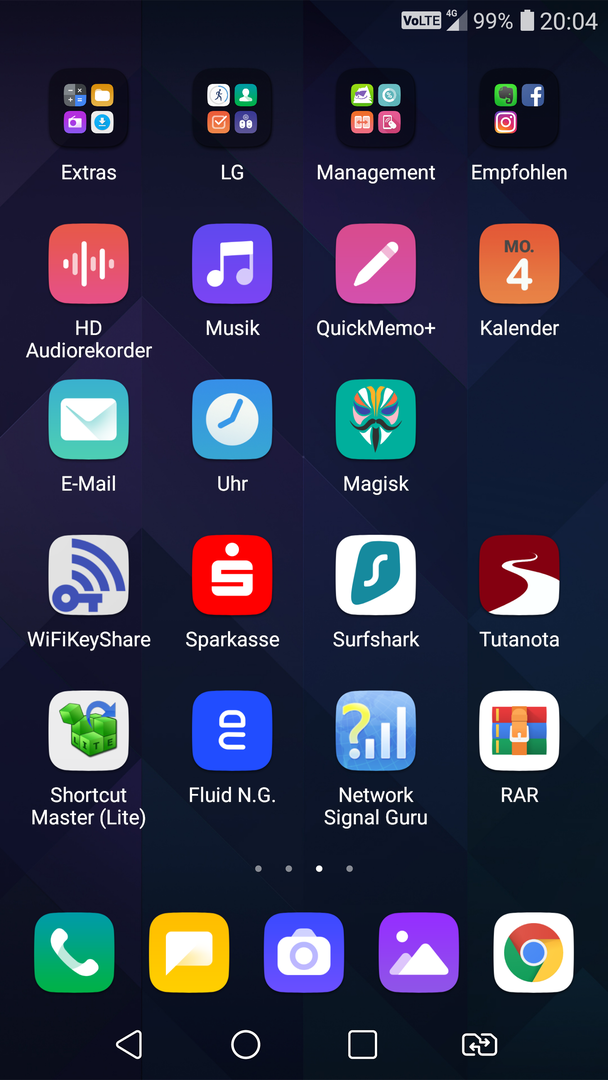Screen dimensions: 608x1080
Task: Open Magisk
Action: coord(376,420)
